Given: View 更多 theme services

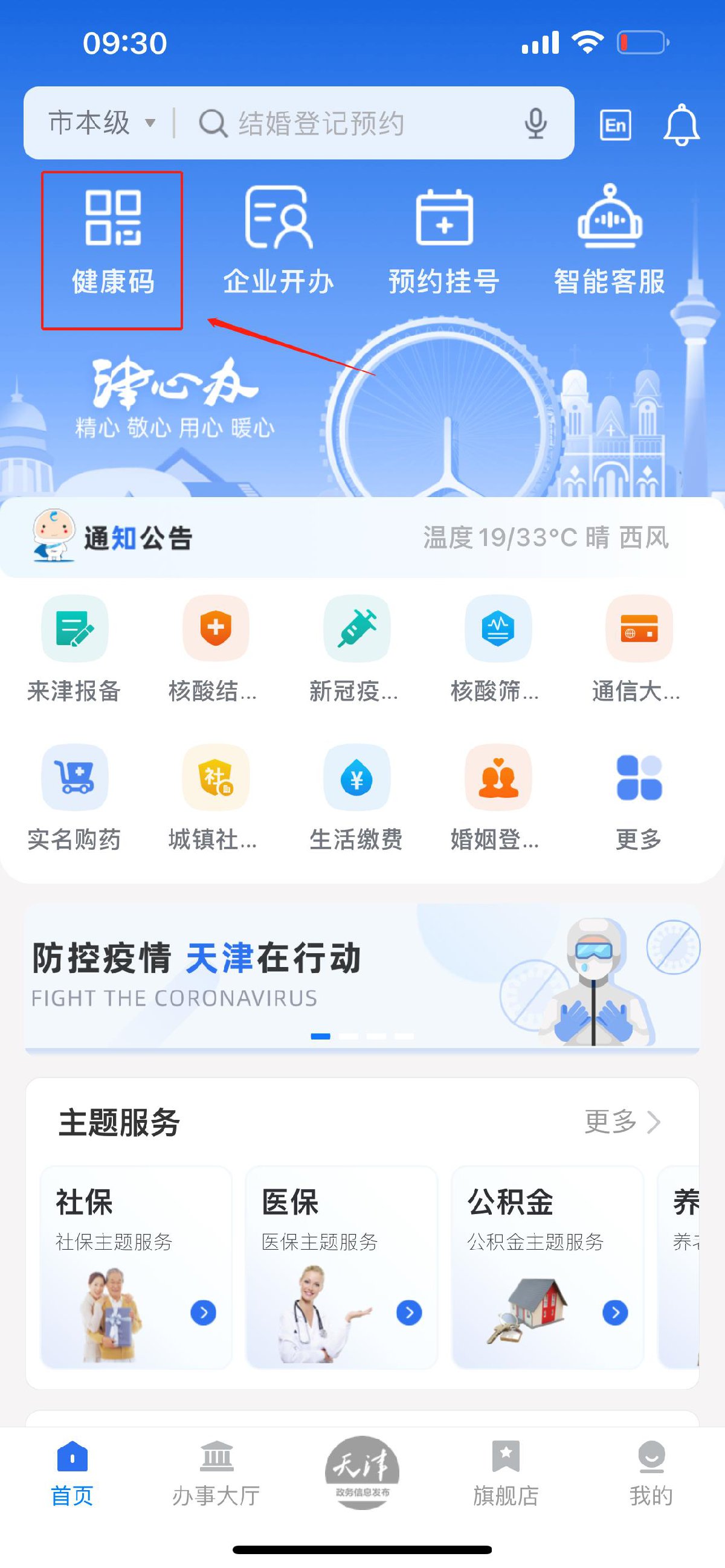Looking at the screenshot, I should click(622, 1121).
